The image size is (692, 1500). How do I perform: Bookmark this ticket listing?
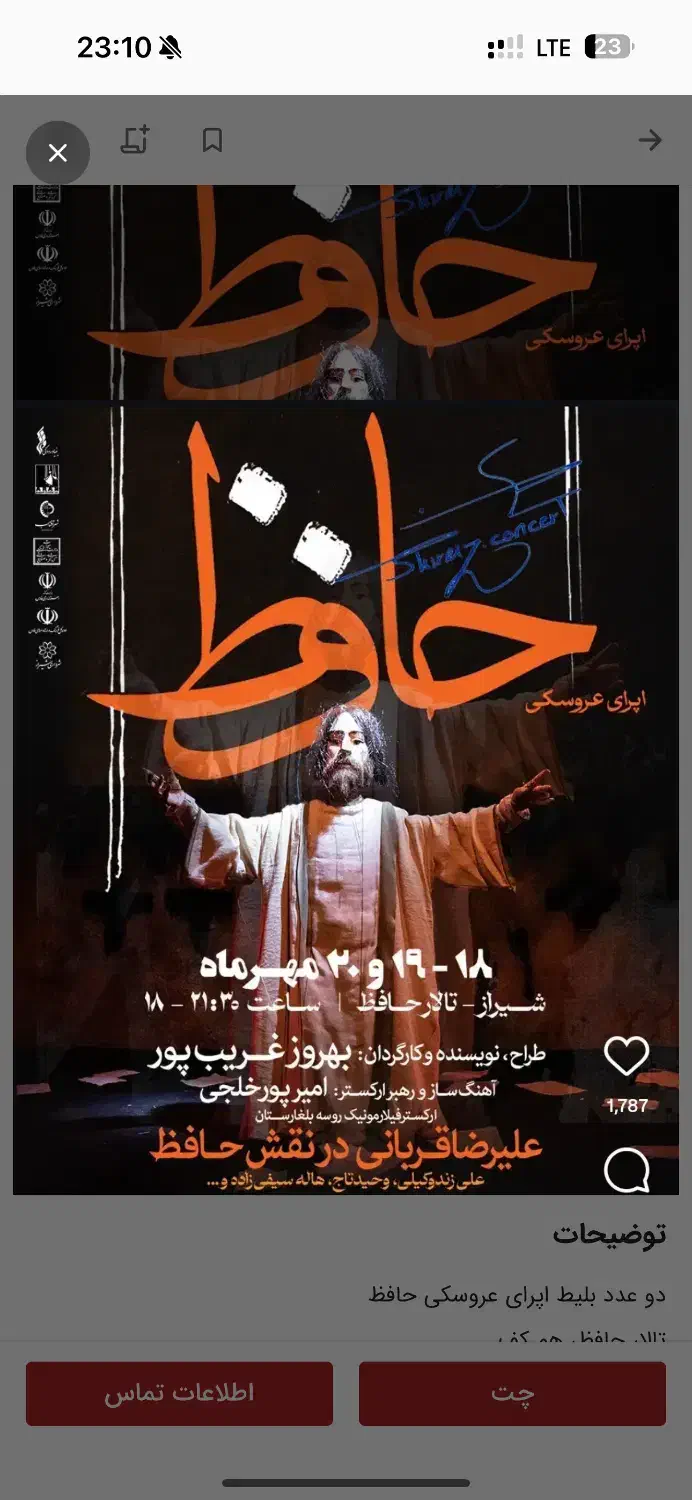coord(212,140)
